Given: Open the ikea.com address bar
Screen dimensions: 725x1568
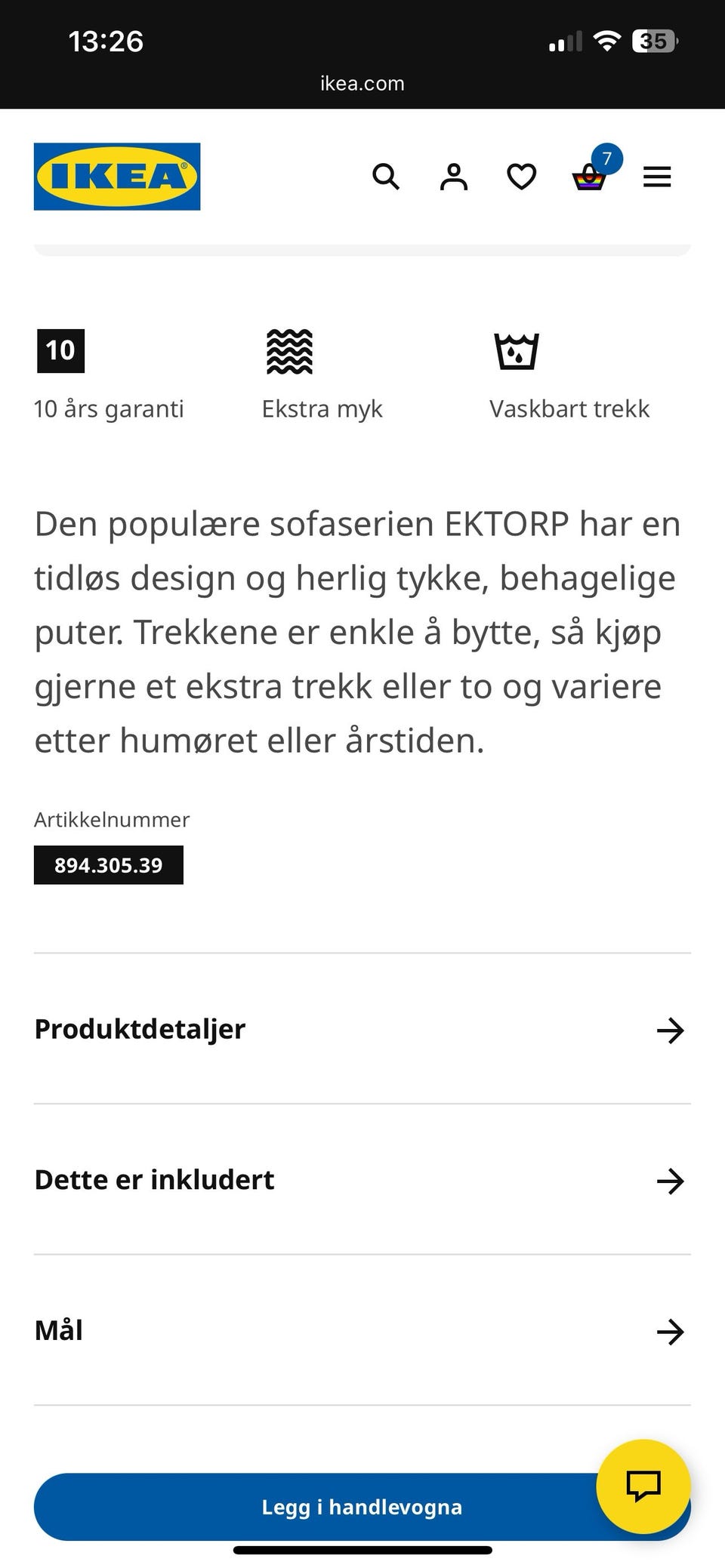Looking at the screenshot, I should [362, 83].
